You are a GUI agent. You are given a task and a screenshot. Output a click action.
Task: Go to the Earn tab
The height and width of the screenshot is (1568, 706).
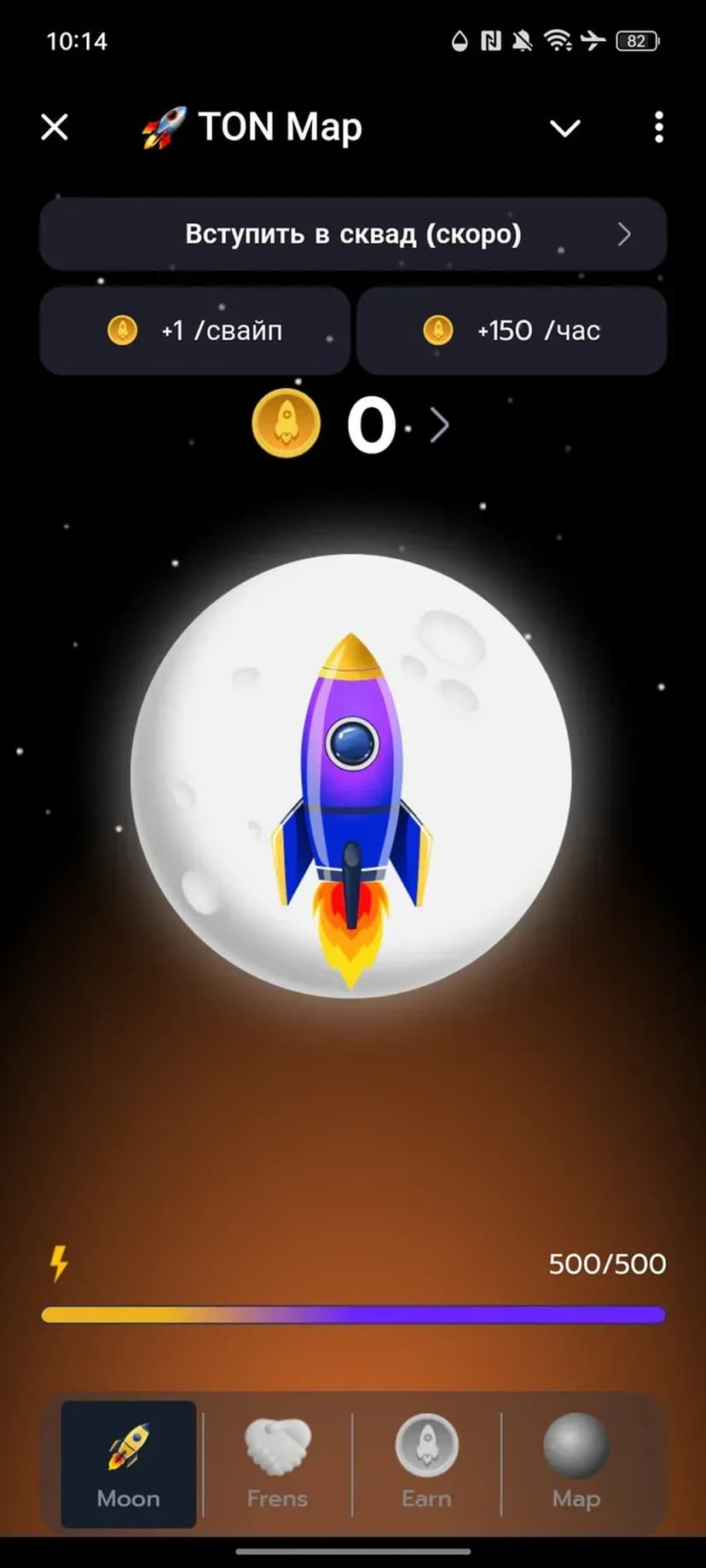[426, 1464]
